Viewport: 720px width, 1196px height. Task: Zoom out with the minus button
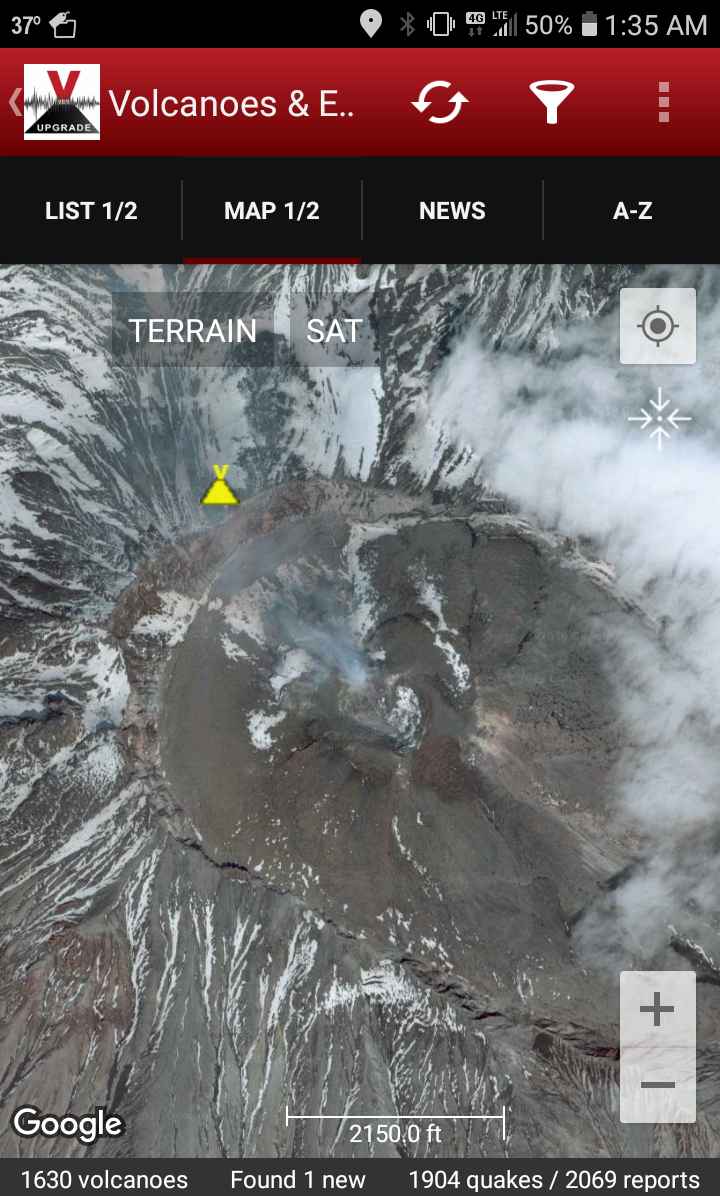(657, 1085)
